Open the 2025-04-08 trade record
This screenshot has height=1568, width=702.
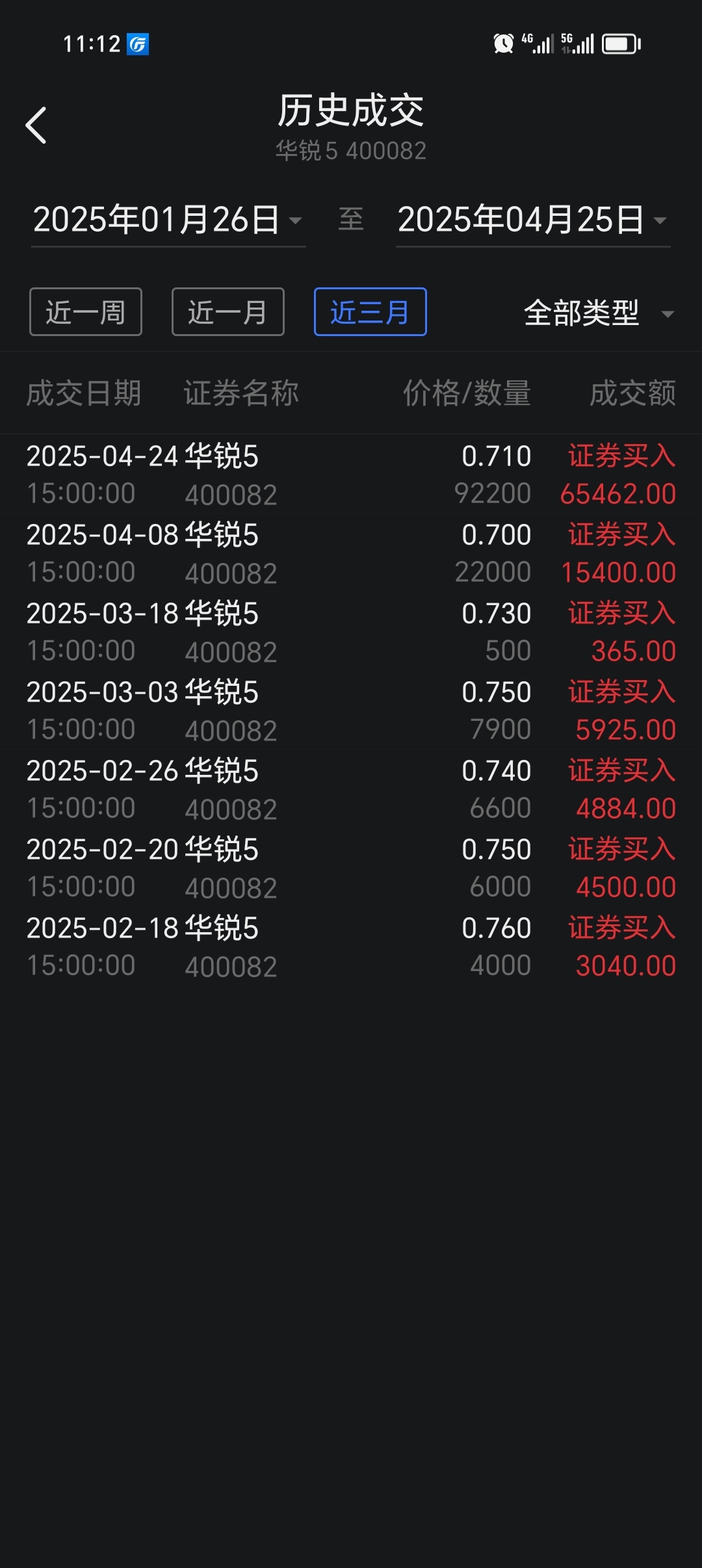tap(351, 553)
